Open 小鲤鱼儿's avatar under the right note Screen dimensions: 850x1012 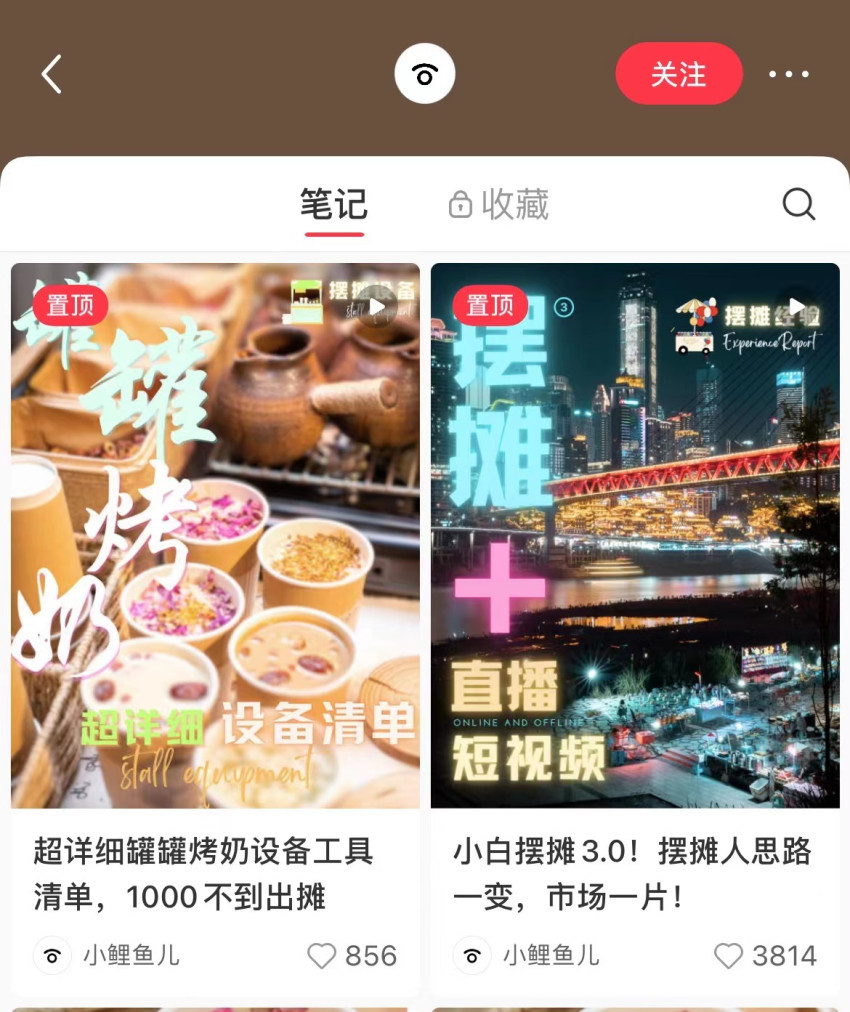pos(471,955)
